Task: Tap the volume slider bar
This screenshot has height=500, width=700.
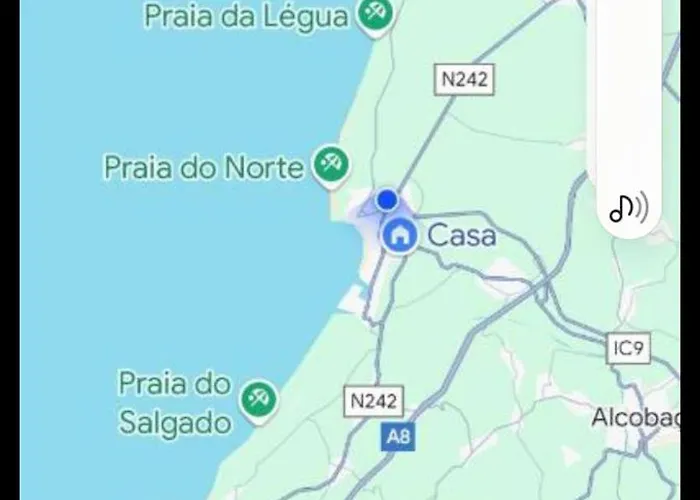Action: tap(628, 90)
